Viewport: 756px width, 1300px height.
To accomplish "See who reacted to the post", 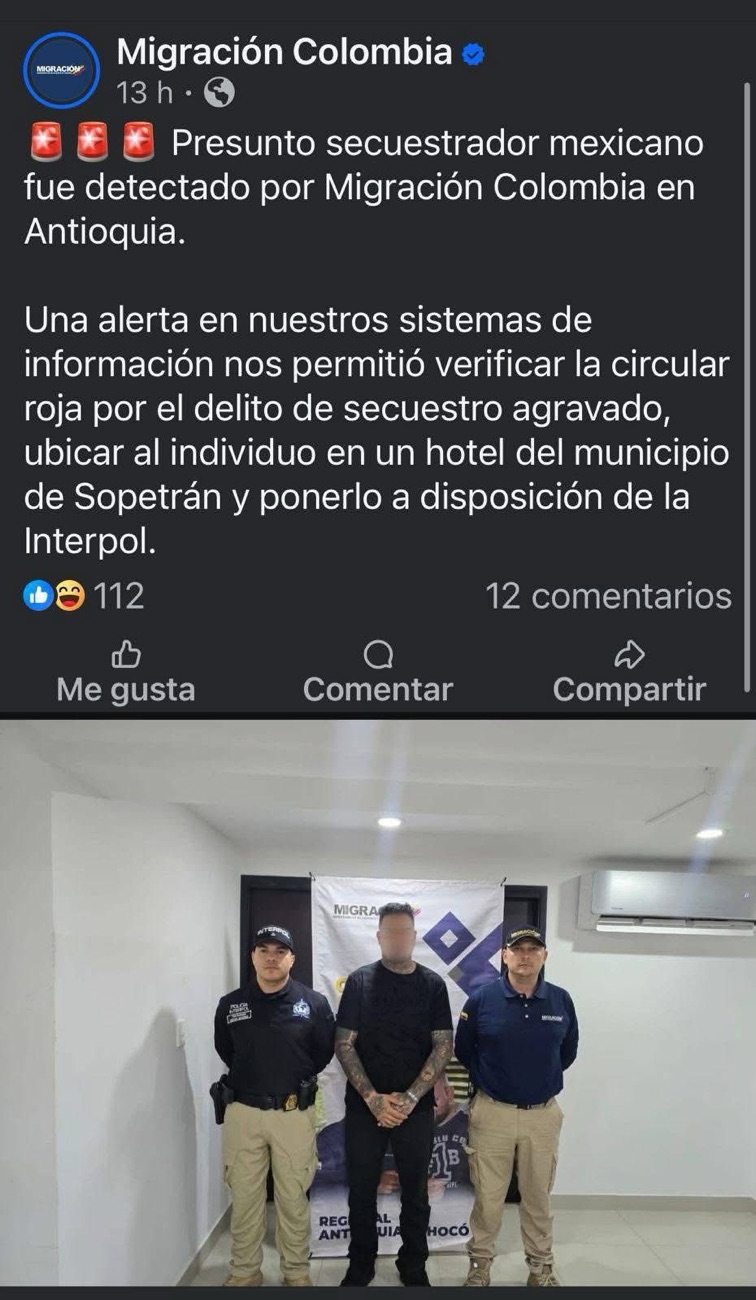I will click(84, 596).
